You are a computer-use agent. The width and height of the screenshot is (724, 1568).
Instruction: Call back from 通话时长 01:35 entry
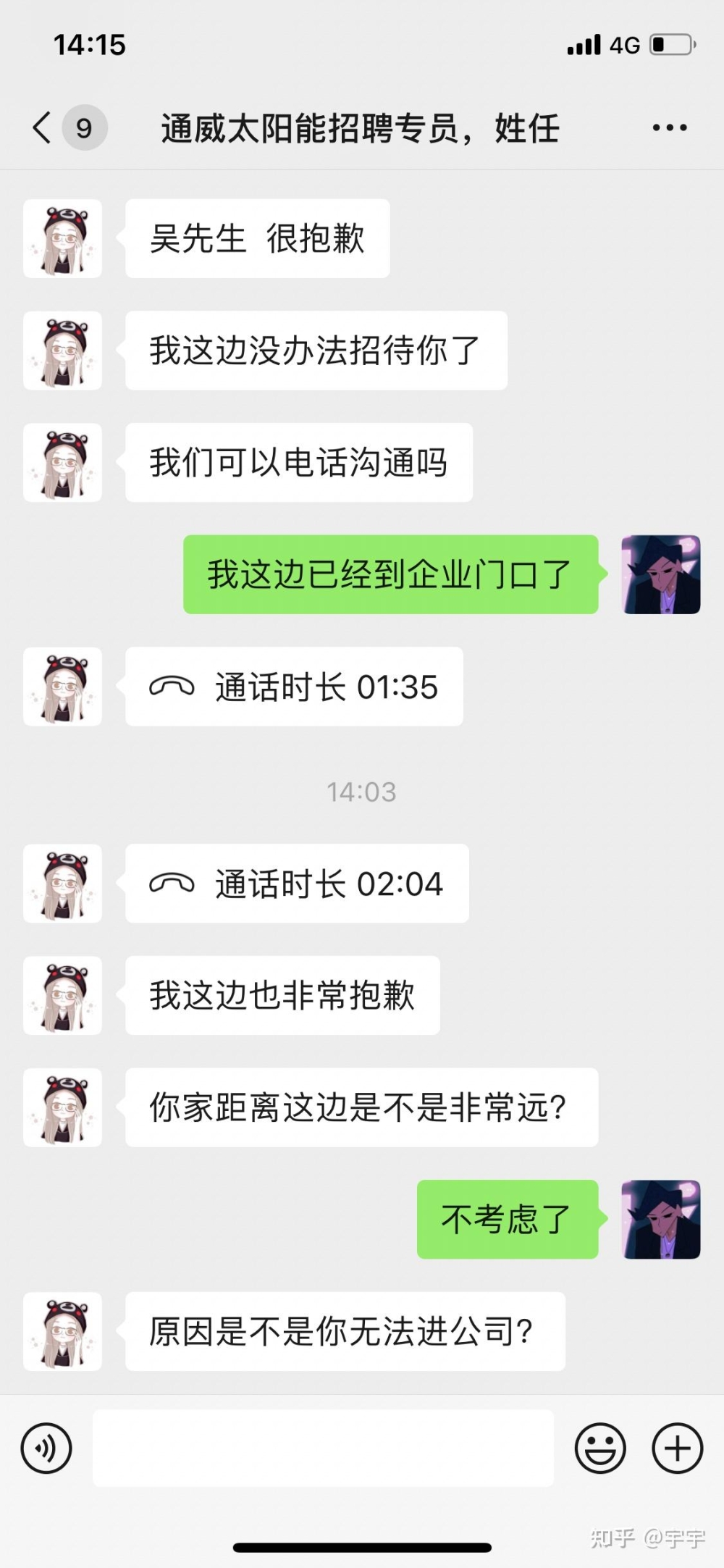click(294, 687)
